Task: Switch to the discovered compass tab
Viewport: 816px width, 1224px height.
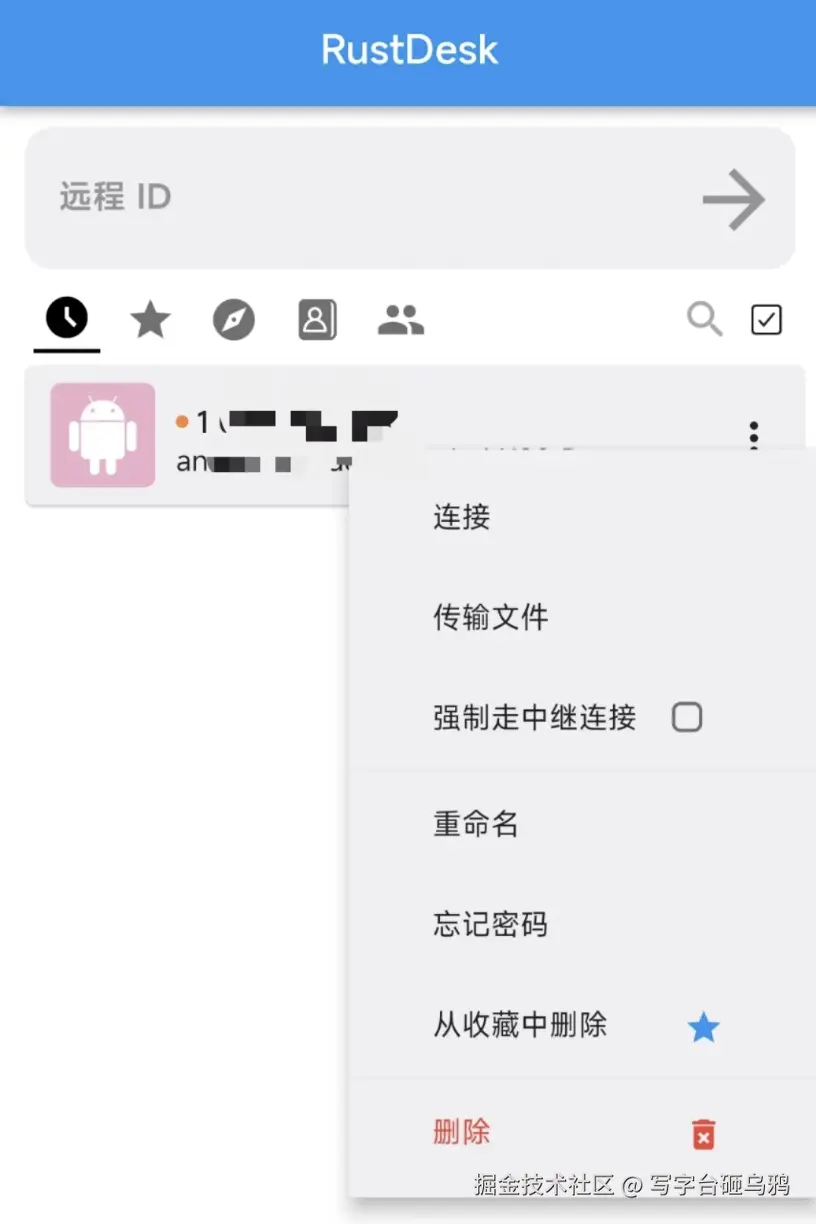Action: click(x=234, y=321)
